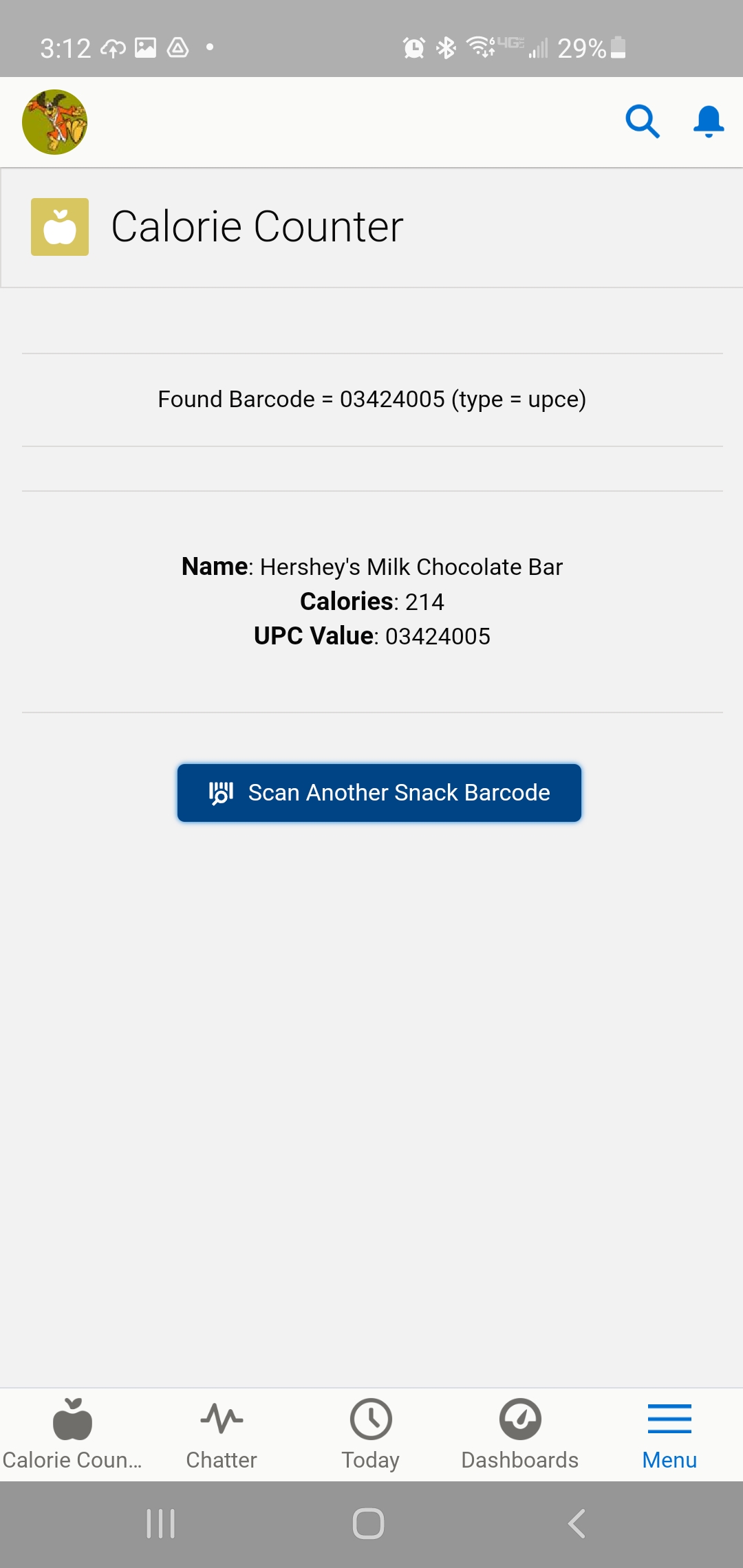Tap the Android home button
Viewport: 743px width, 1568px height.
369,1523
